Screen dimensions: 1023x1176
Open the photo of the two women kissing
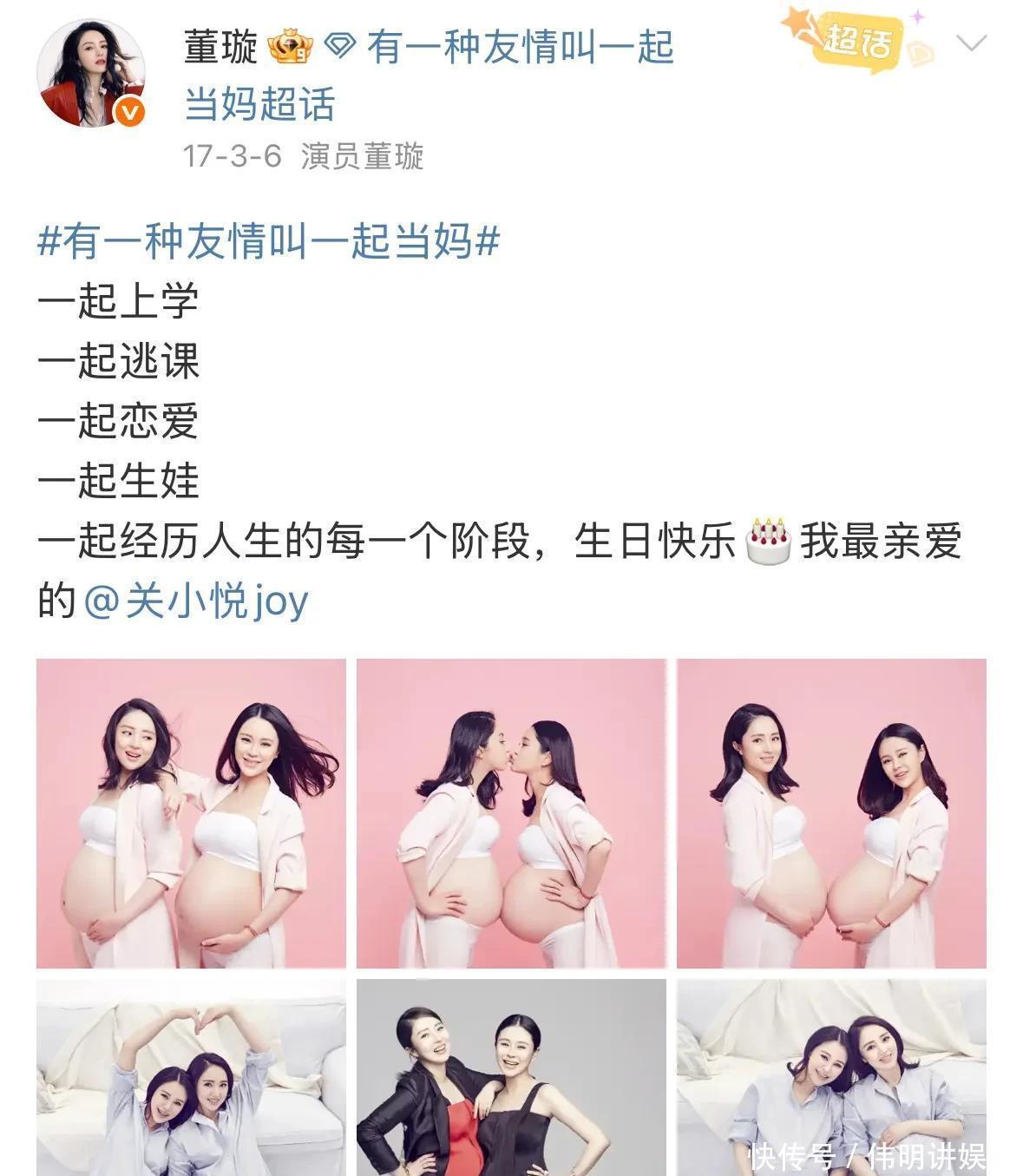[x=511, y=812]
